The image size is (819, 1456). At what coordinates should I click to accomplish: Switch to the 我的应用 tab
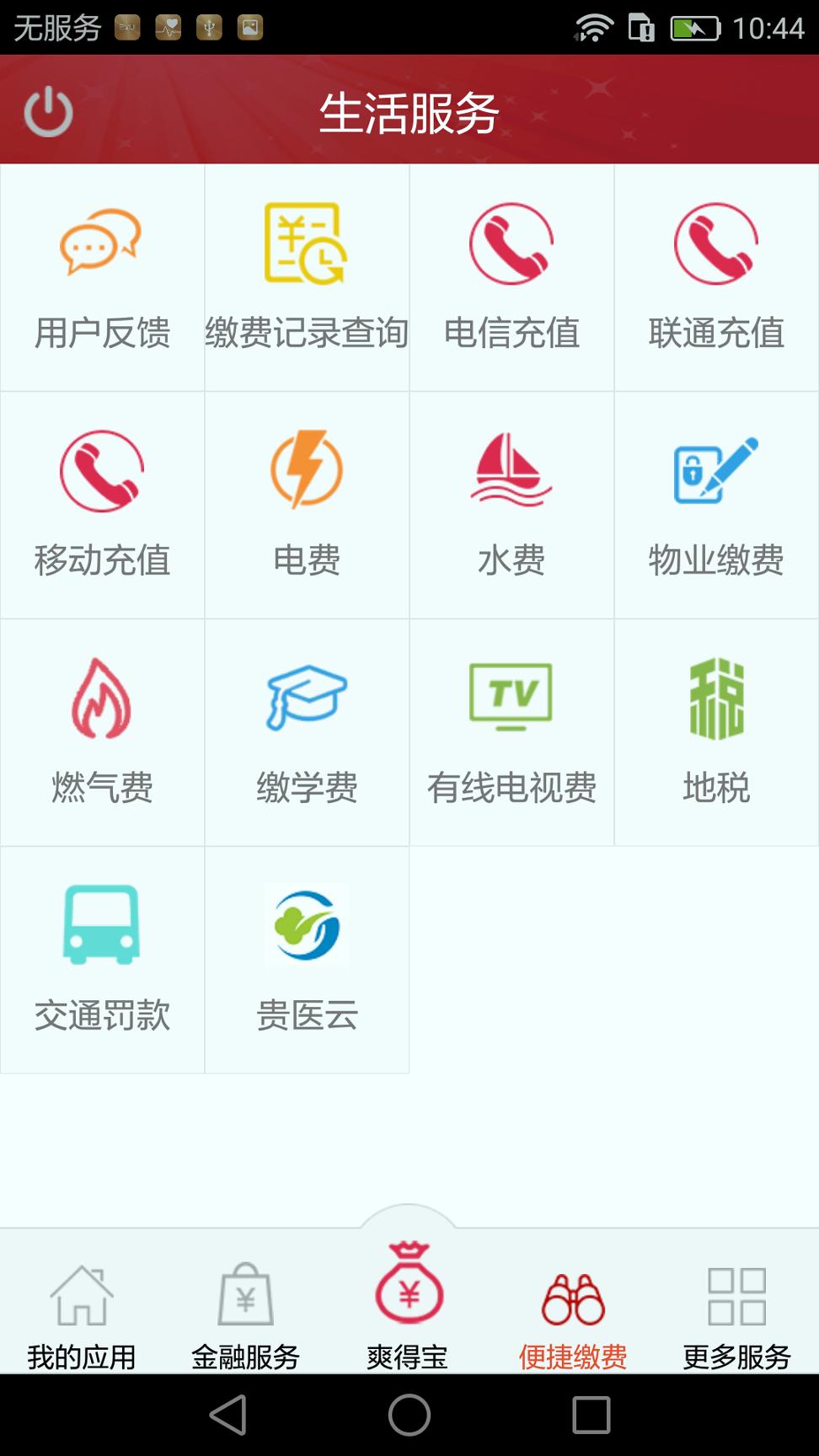click(81, 1316)
